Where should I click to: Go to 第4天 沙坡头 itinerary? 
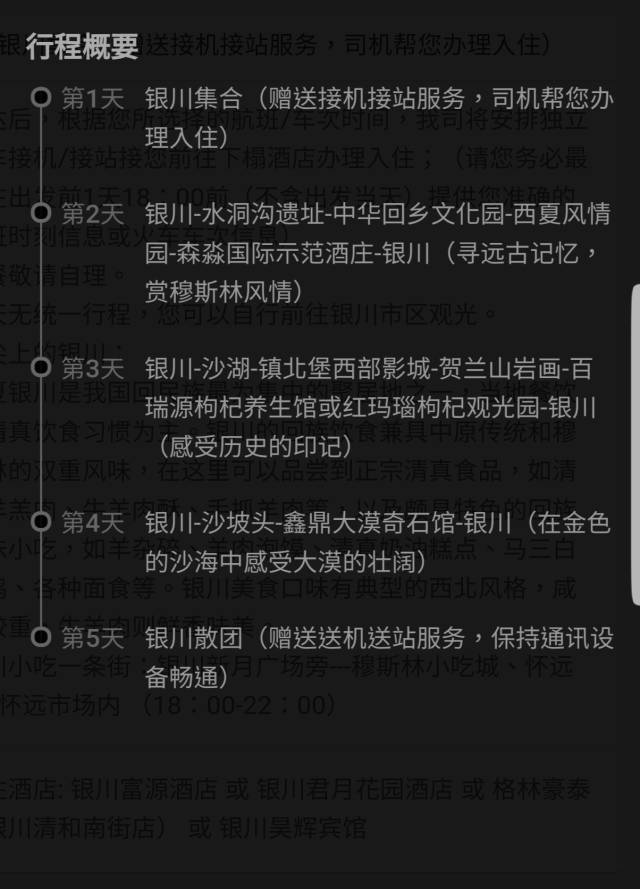click(378, 541)
